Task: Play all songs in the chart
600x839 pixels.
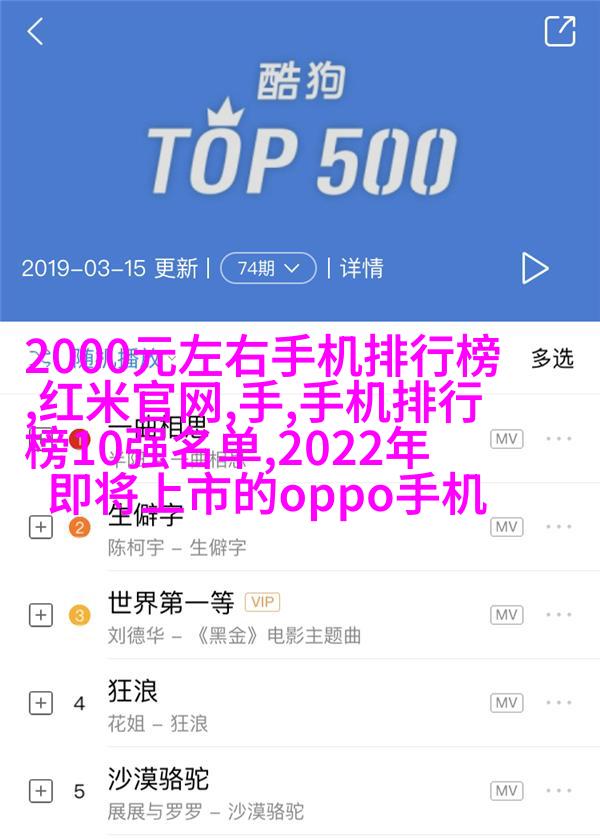Action: coord(535,268)
